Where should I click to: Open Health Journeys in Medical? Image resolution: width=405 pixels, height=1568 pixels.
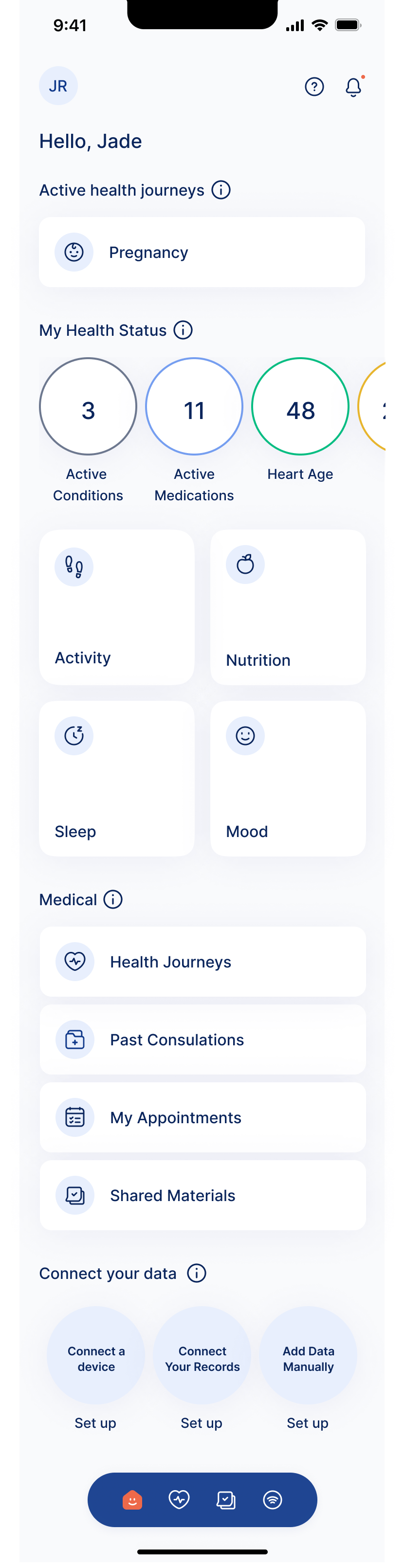pos(202,961)
